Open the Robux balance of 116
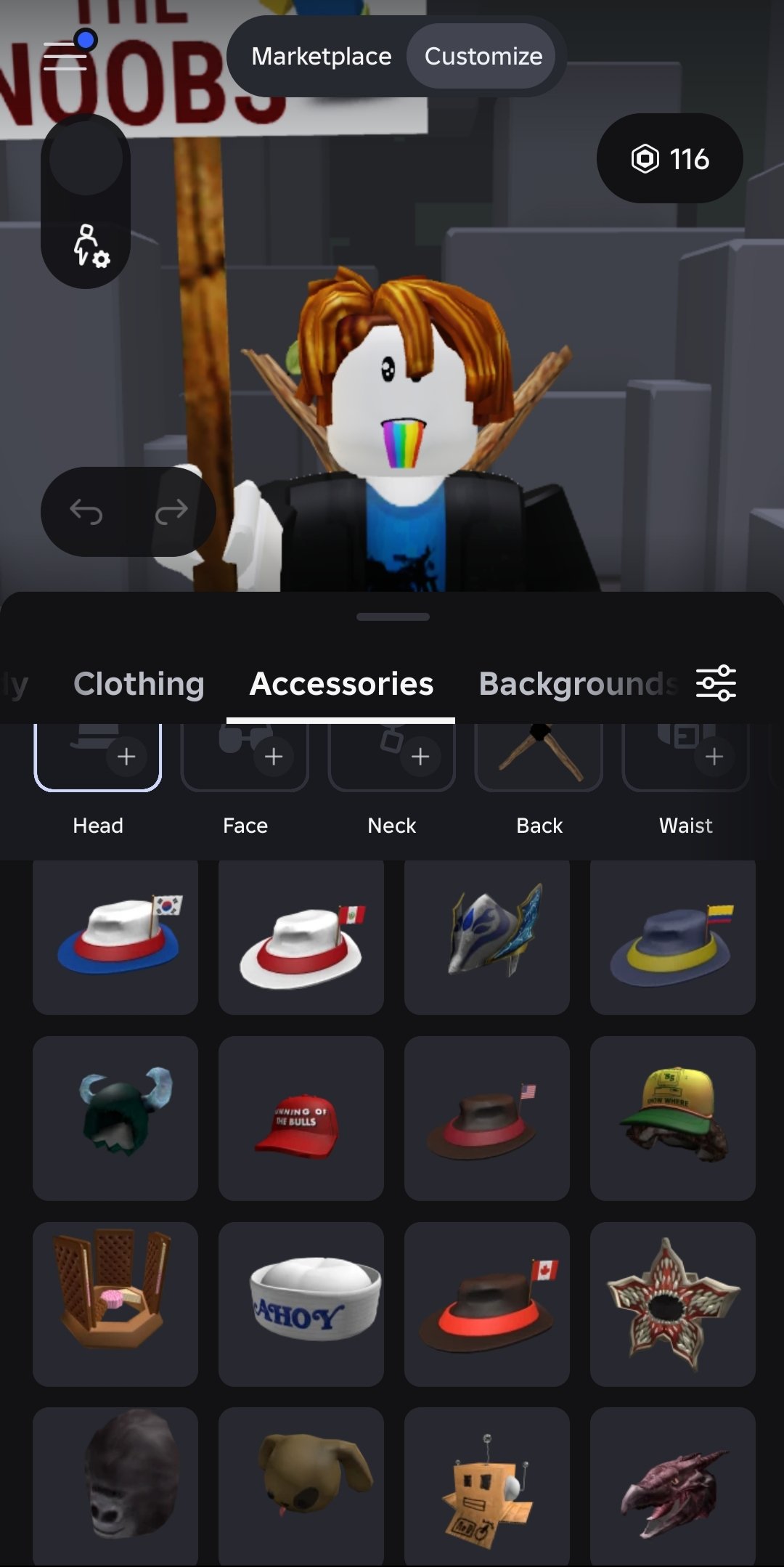This screenshot has width=784, height=1567. [669, 158]
